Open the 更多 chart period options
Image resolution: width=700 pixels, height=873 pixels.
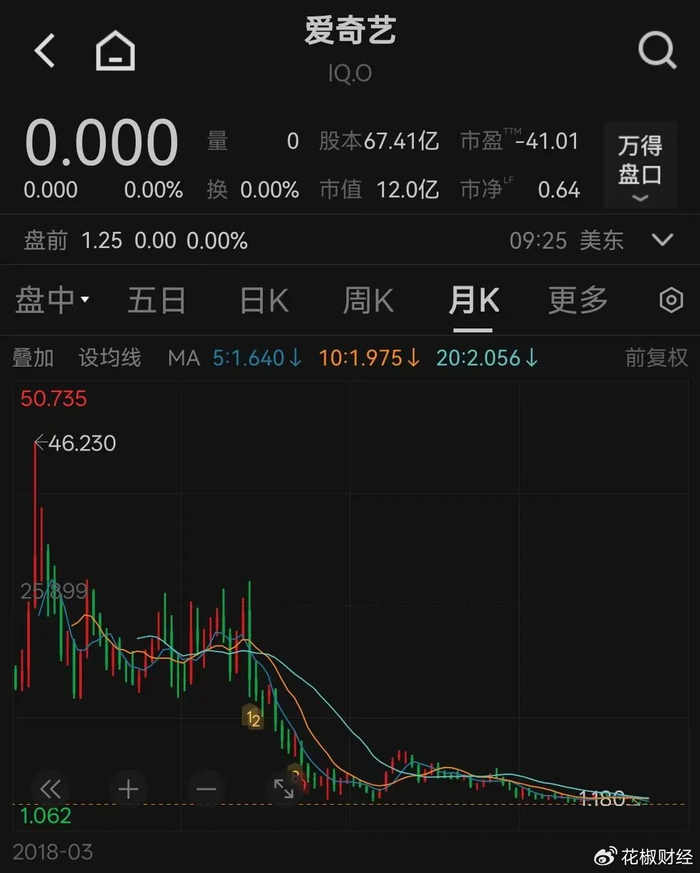pos(578,299)
